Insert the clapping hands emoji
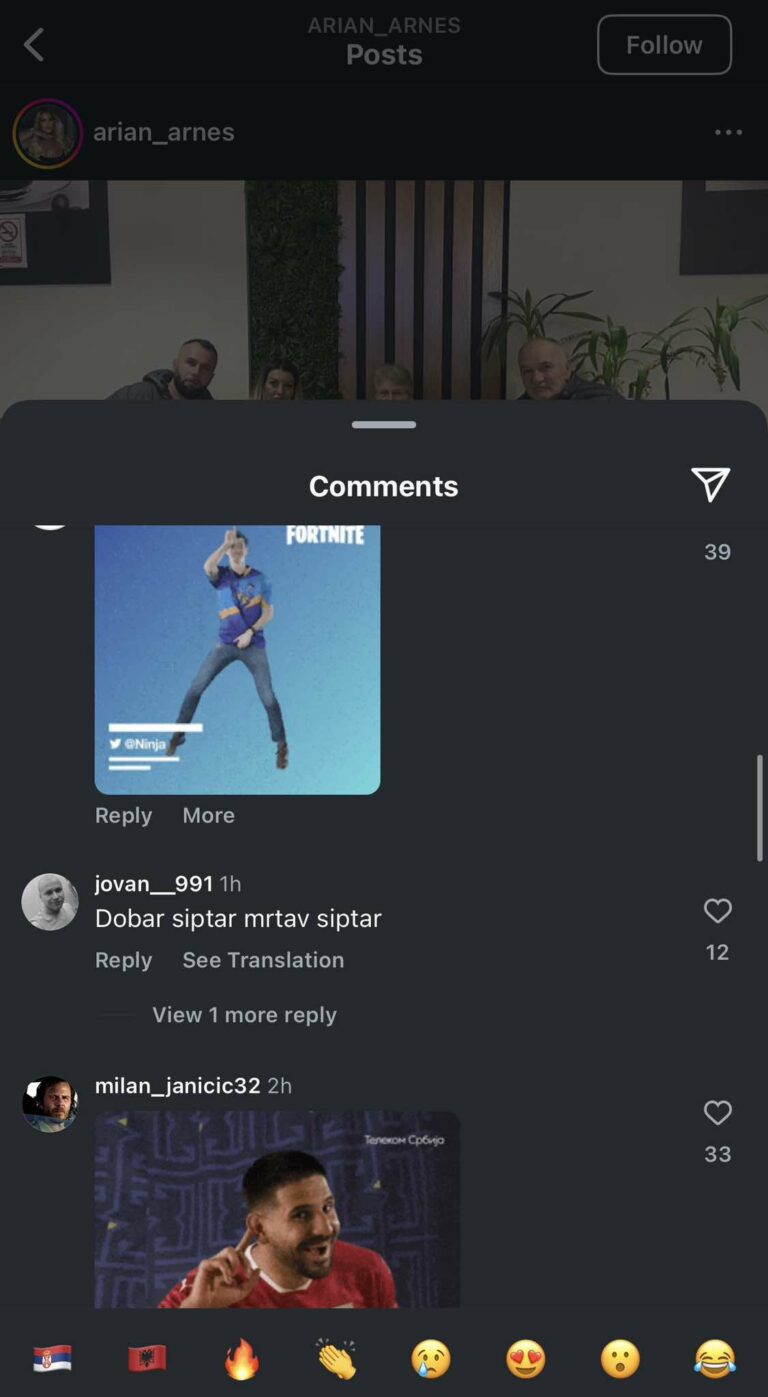 (336, 1359)
